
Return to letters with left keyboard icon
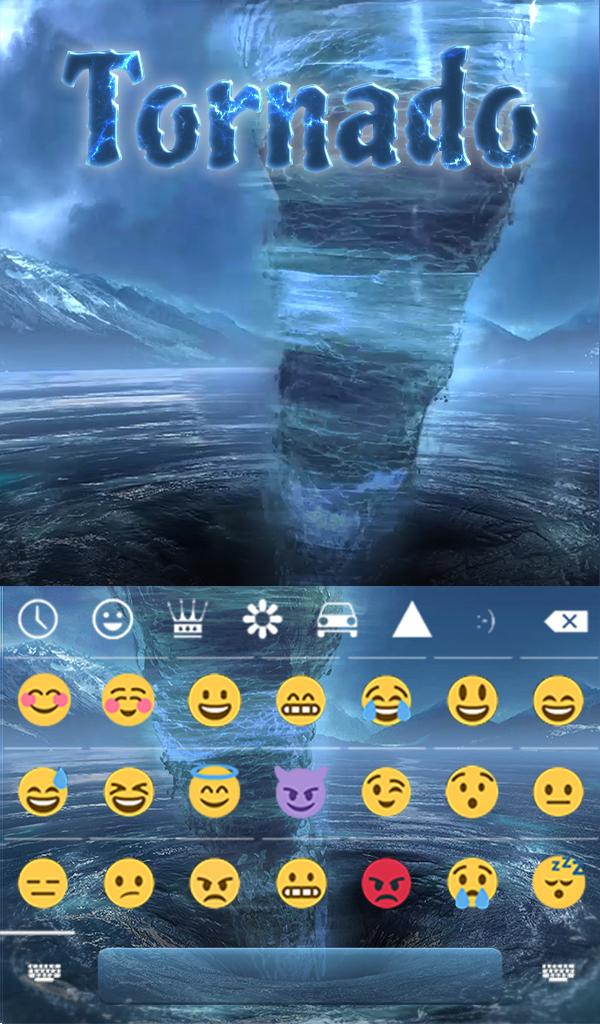44,972
